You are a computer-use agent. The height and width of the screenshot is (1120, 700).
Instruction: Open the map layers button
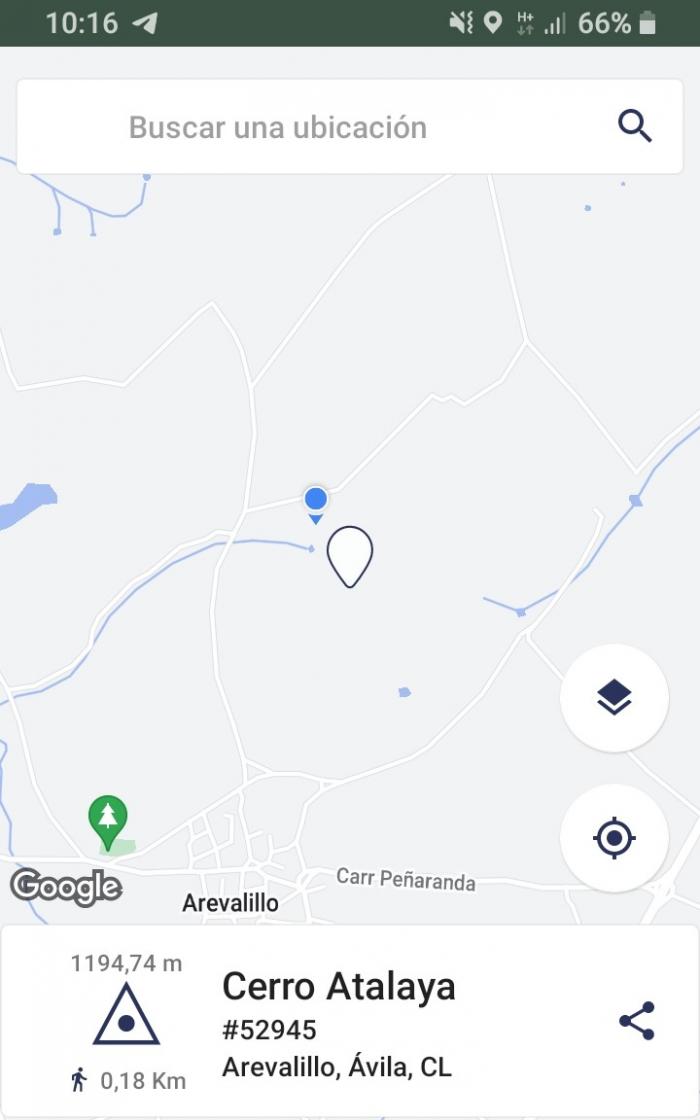pyautogui.click(x=614, y=697)
